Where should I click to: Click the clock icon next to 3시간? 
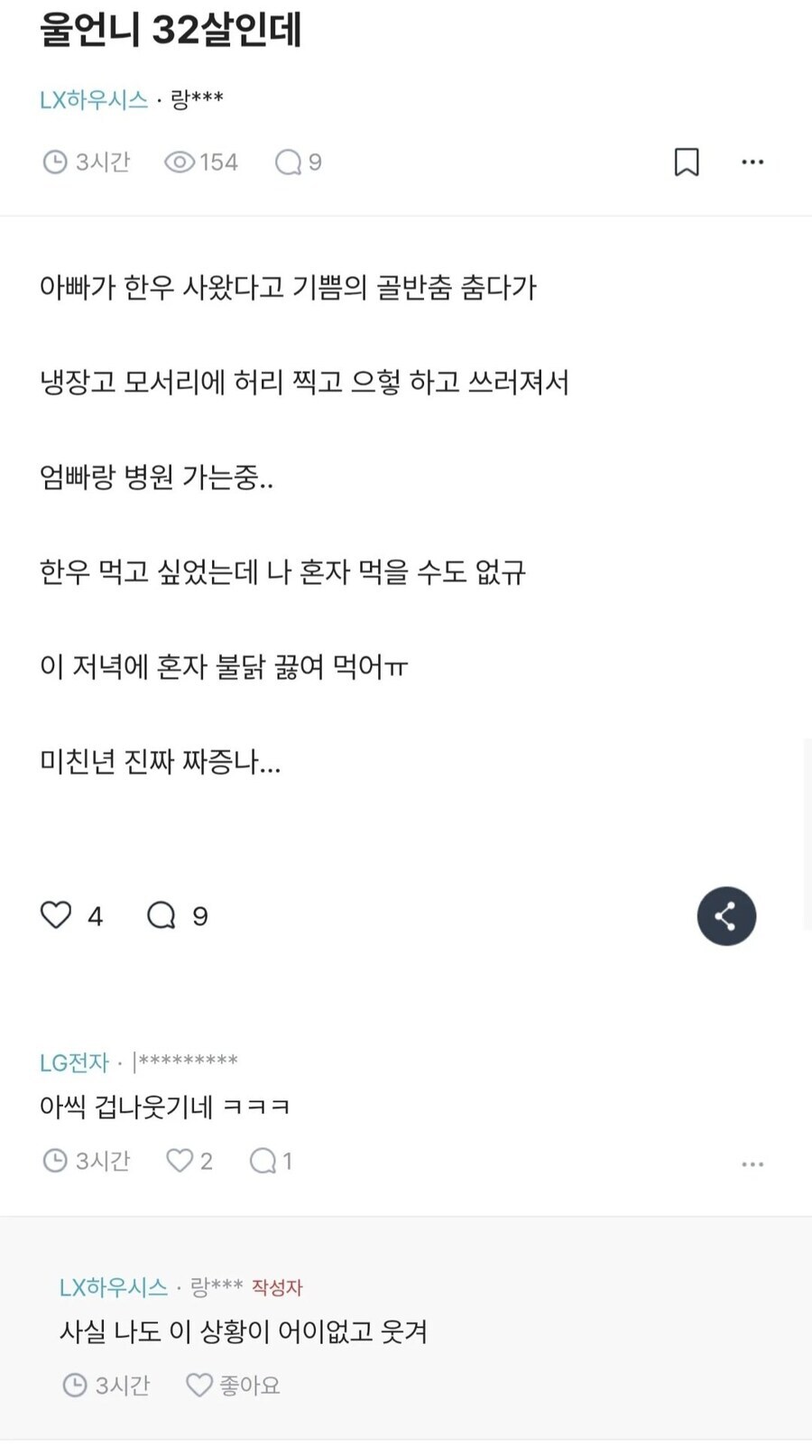tap(56, 162)
